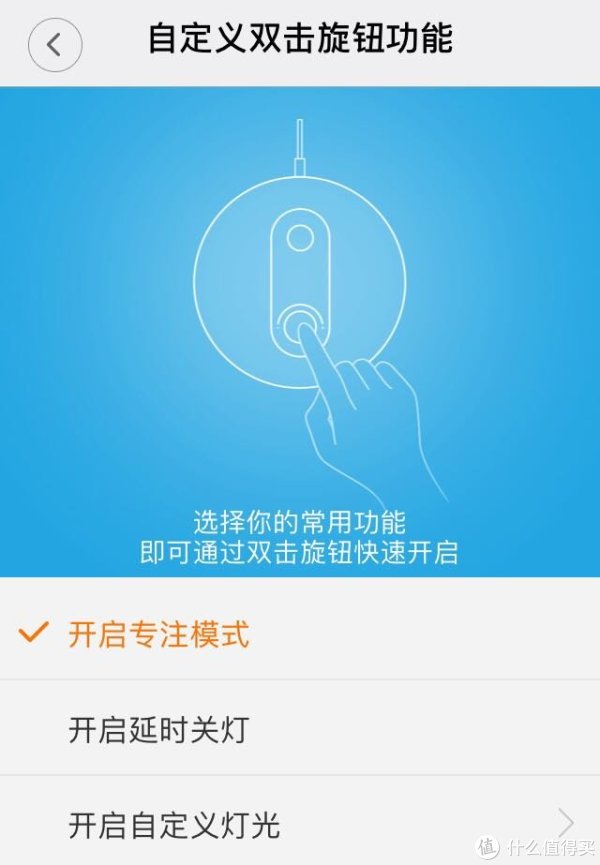600x865 pixels.
Task: Select 开启专注模式 option
Action: click(160, 634)
